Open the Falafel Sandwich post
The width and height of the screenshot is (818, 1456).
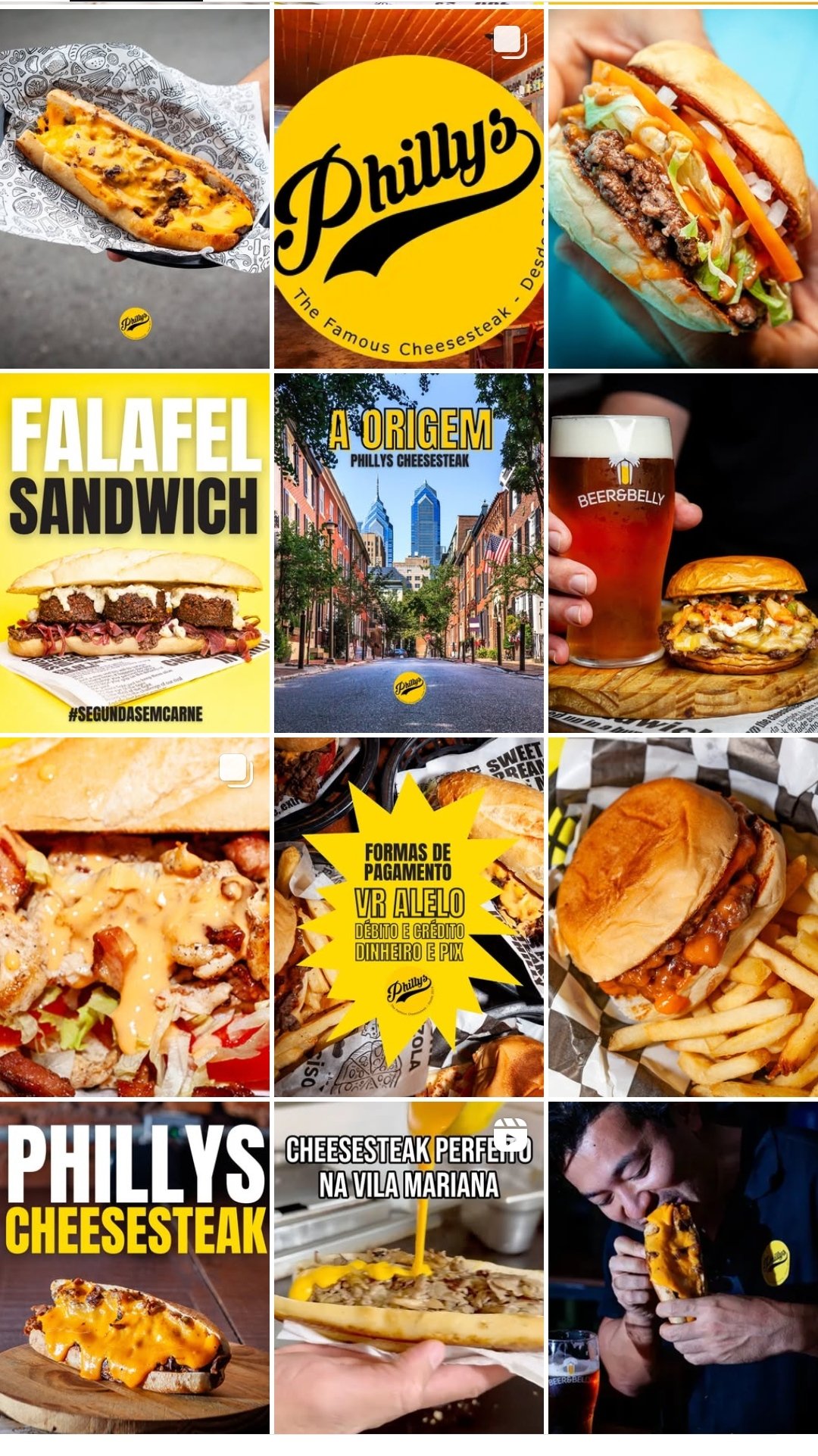[135, 553]
